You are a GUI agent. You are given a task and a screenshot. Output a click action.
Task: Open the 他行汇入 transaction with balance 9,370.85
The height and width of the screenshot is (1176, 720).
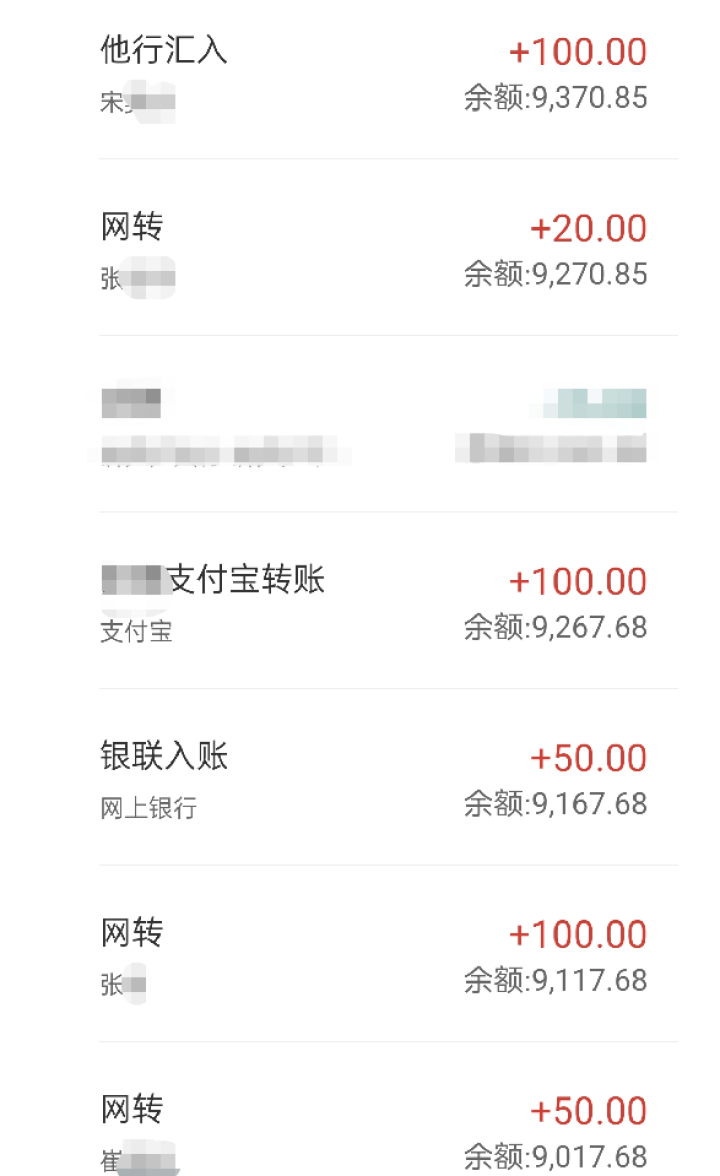point(388,75)
